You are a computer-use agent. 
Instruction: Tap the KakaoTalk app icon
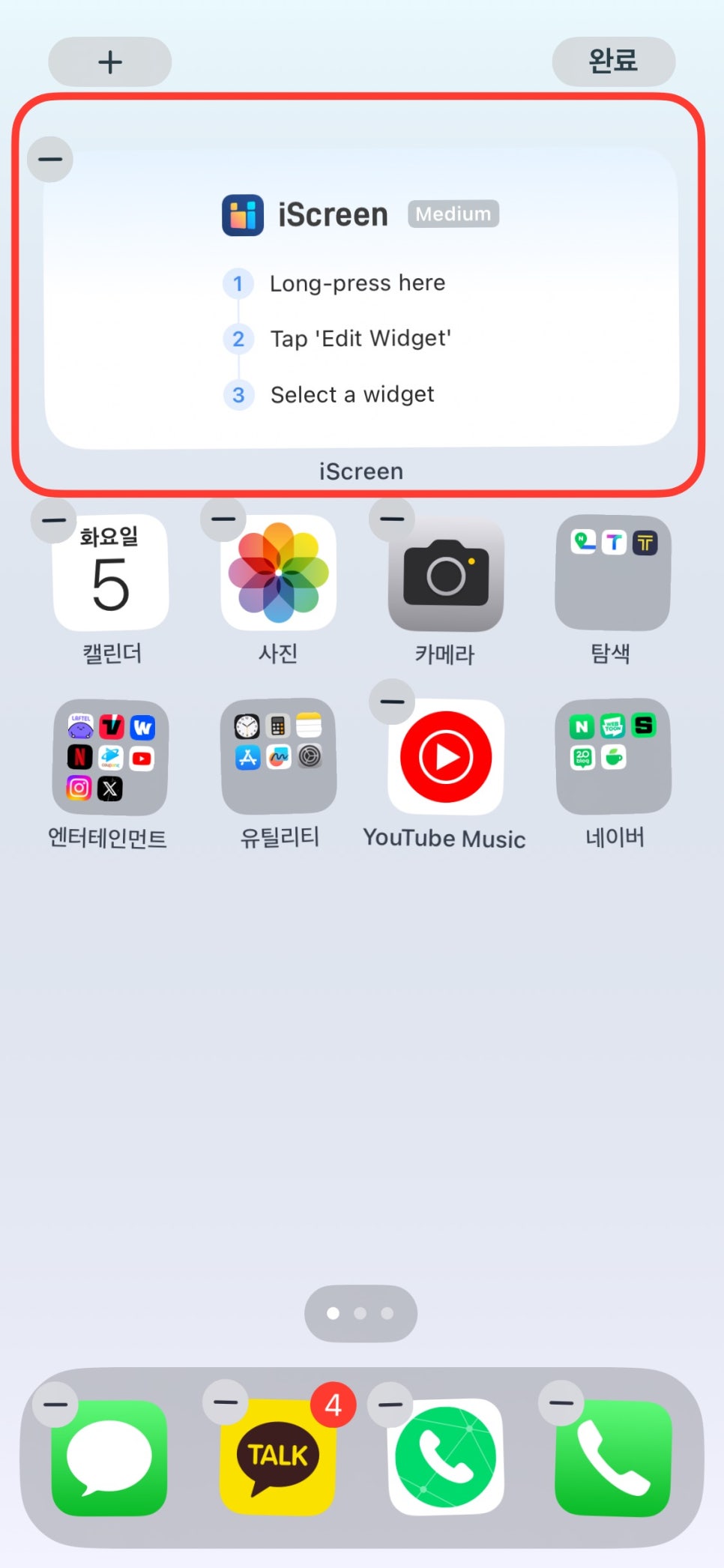click(x=278, y=1458)
